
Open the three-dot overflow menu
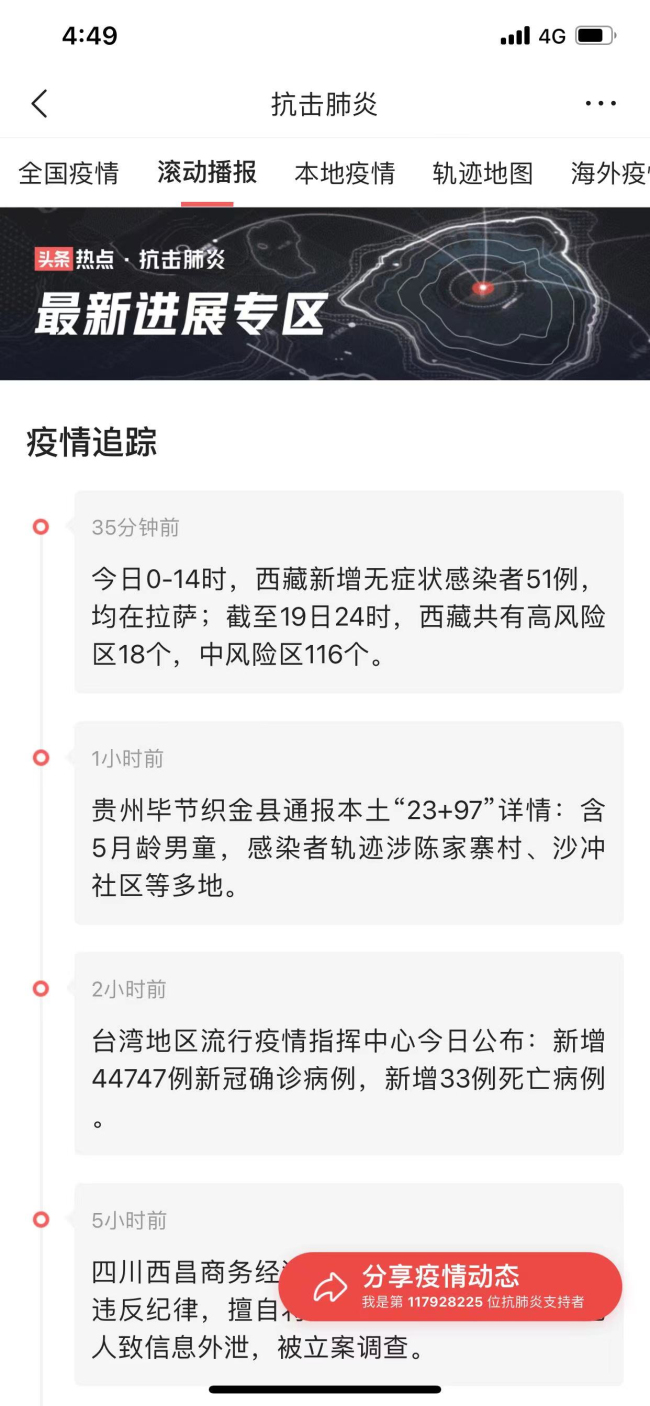click(x=600, y=104)
